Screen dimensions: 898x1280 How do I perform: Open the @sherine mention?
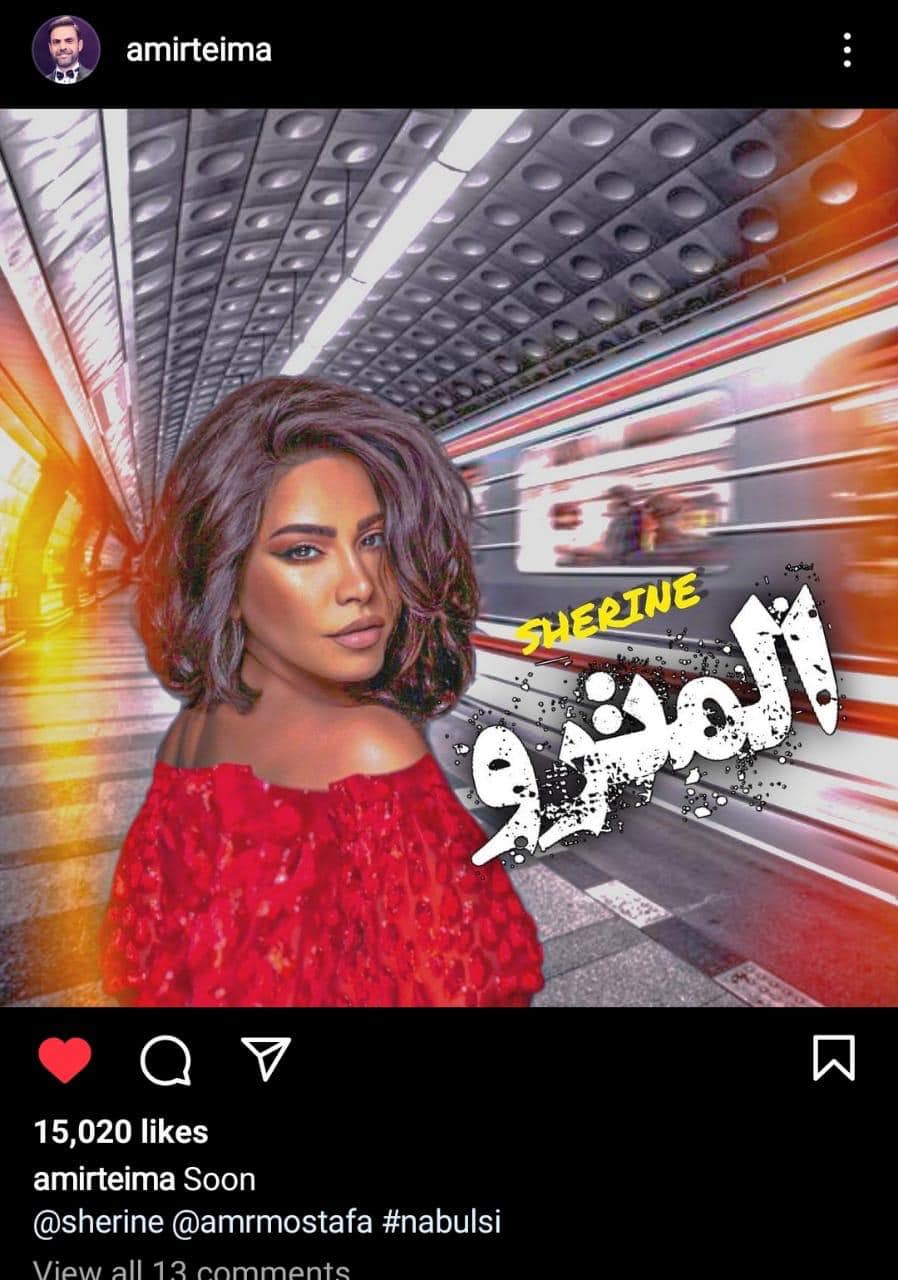point(88,1223)
